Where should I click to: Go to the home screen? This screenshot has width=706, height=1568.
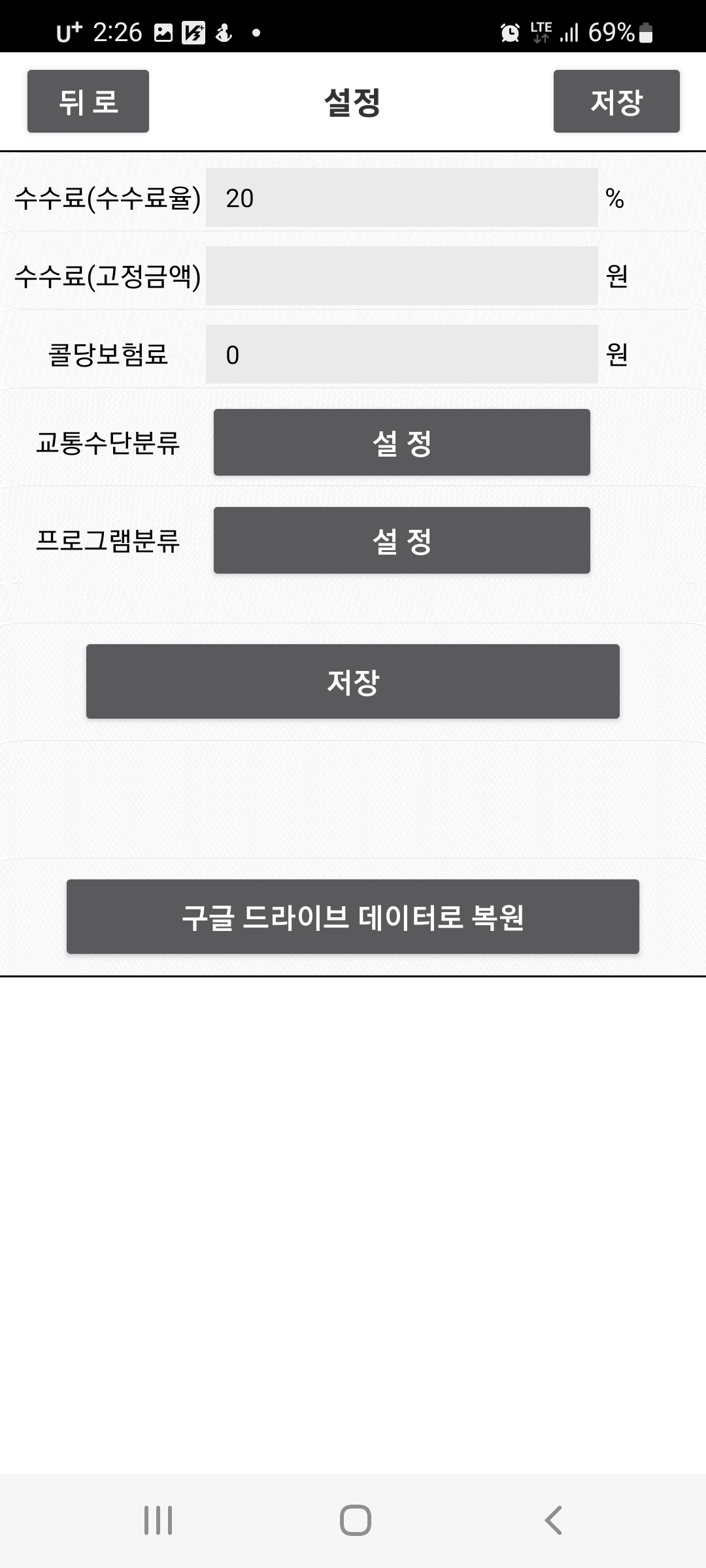[x=355, y=1520]
